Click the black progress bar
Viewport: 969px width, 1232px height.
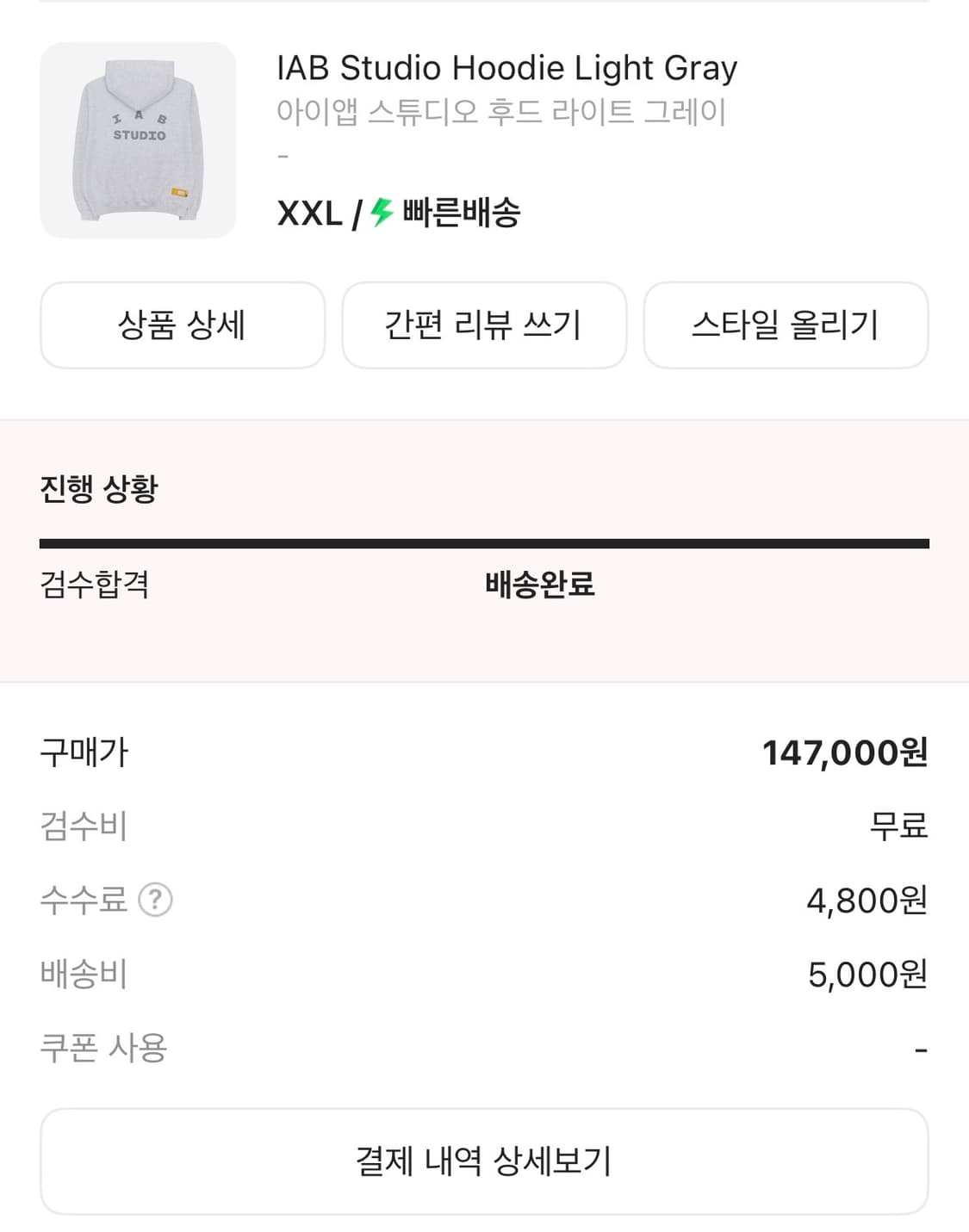484,542
